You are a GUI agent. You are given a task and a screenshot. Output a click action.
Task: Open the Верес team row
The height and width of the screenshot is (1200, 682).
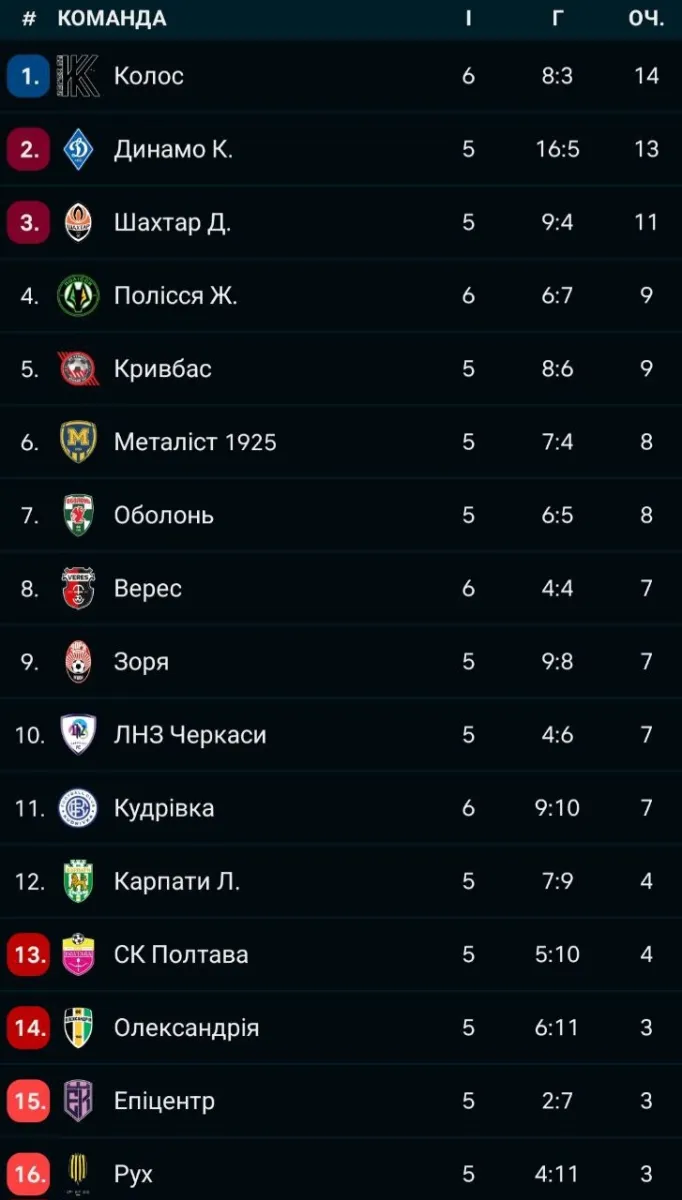[148, 588]
